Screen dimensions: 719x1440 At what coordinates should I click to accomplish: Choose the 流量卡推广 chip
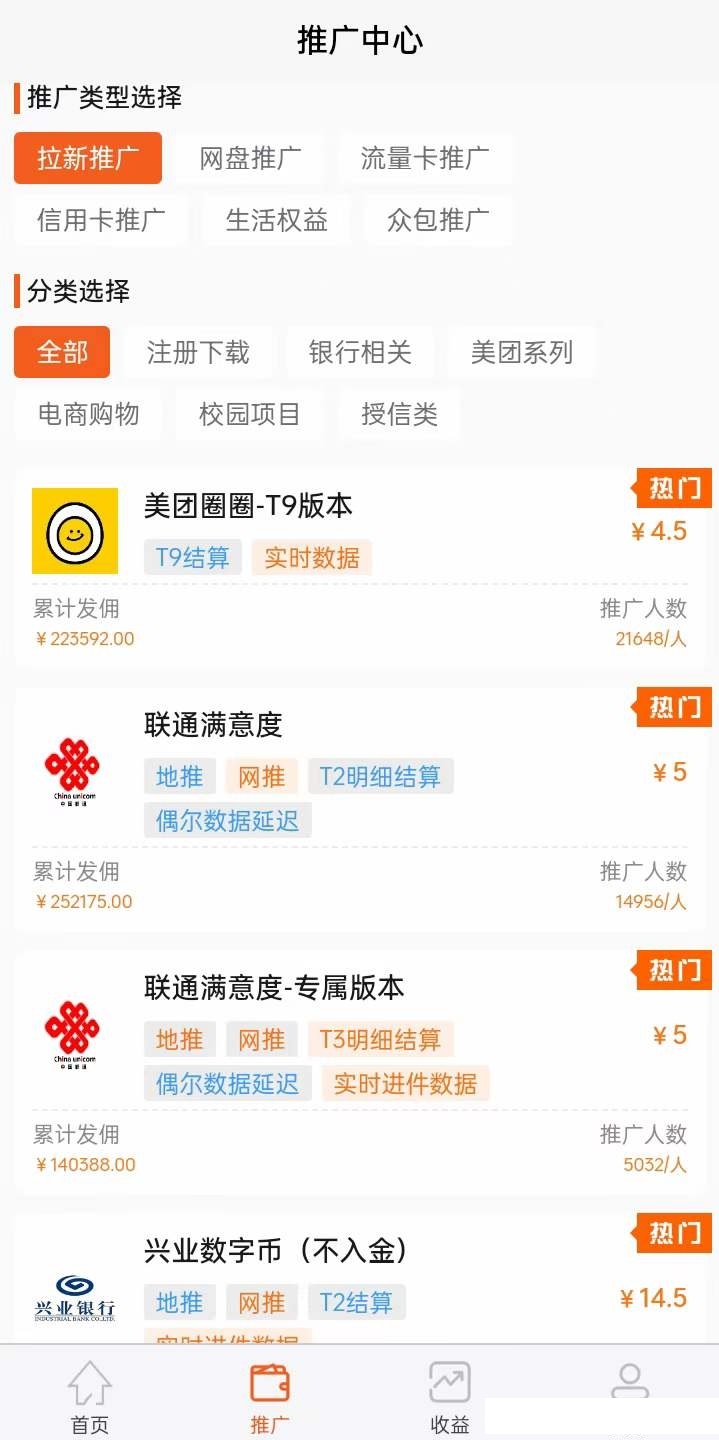(425, 158)
